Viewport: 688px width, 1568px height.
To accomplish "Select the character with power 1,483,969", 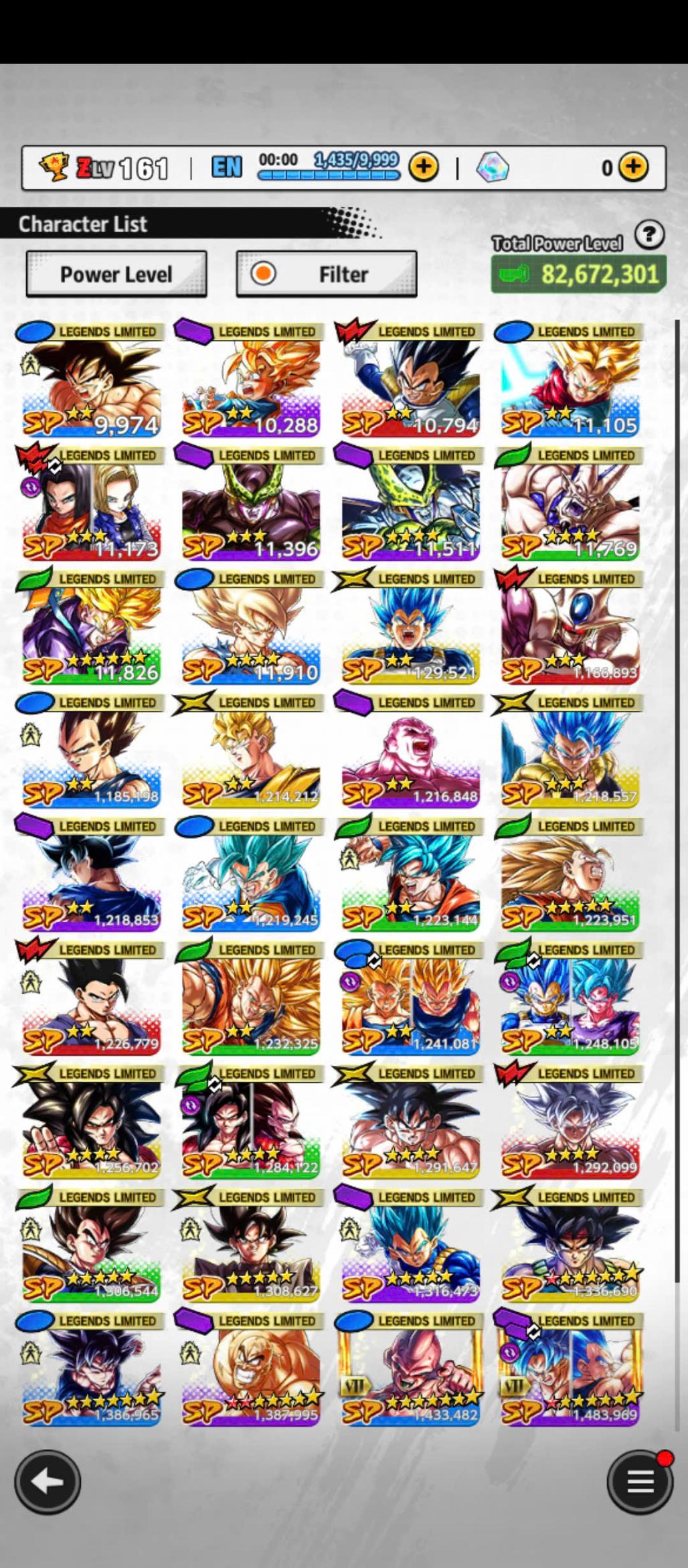I will click(570, 1373).
